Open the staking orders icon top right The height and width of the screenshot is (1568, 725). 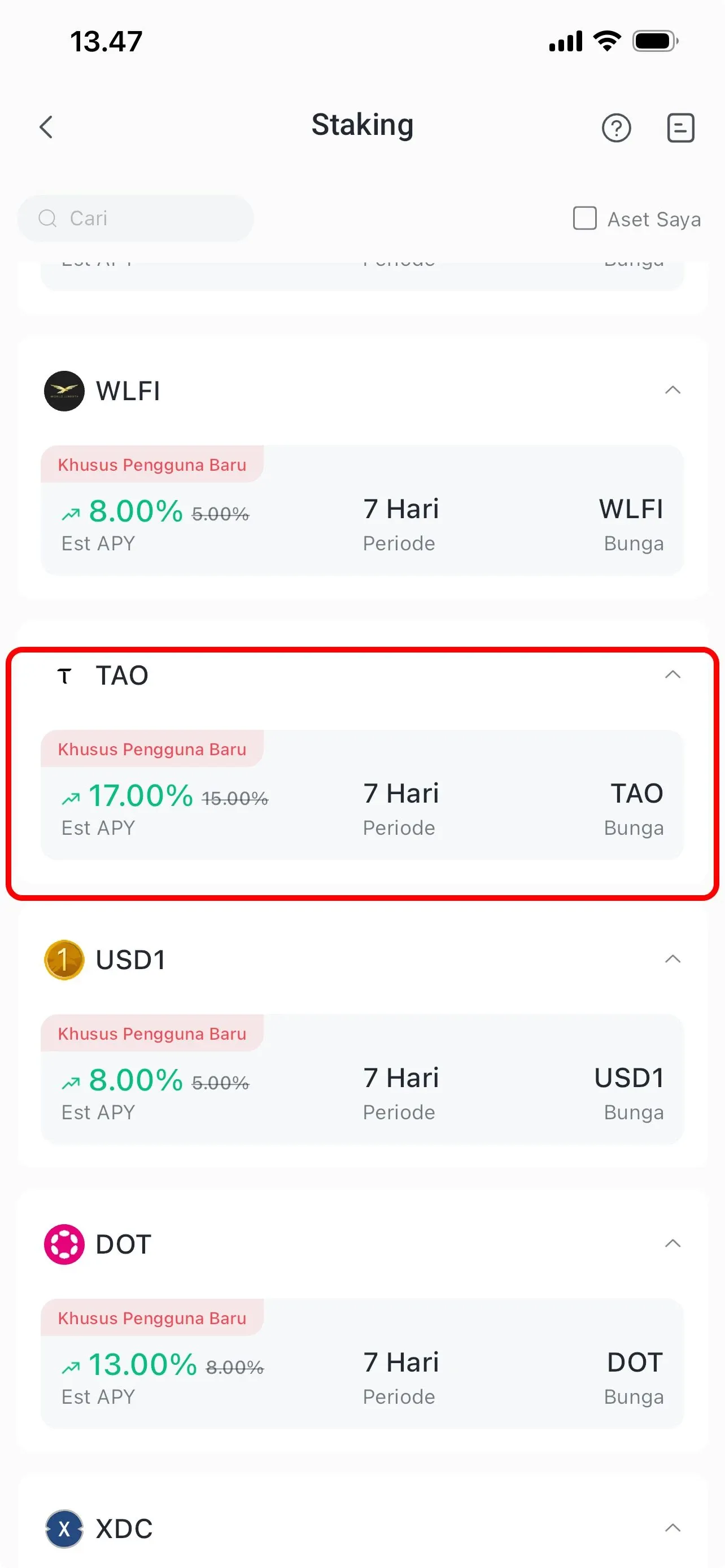[680, 128]
